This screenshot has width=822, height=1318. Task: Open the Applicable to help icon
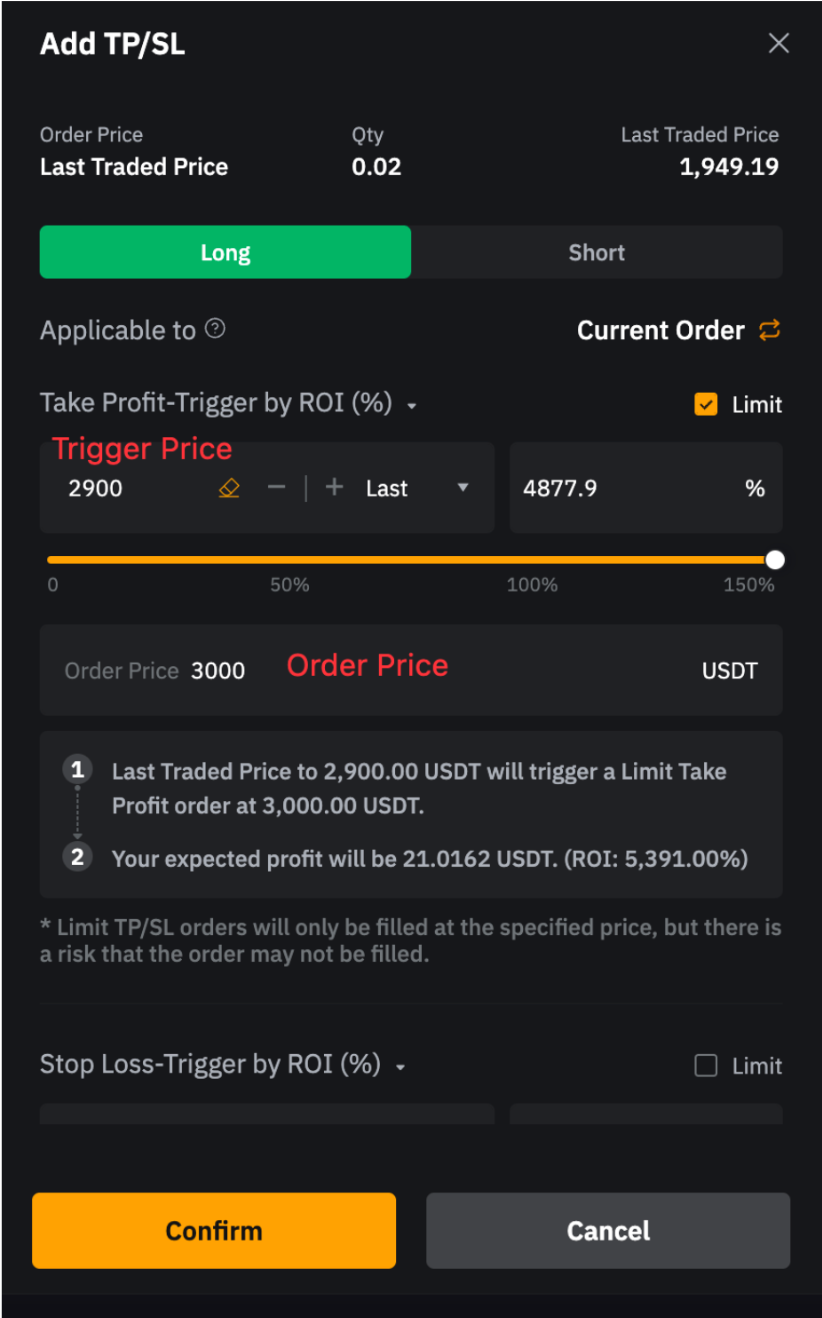point(215,329)
